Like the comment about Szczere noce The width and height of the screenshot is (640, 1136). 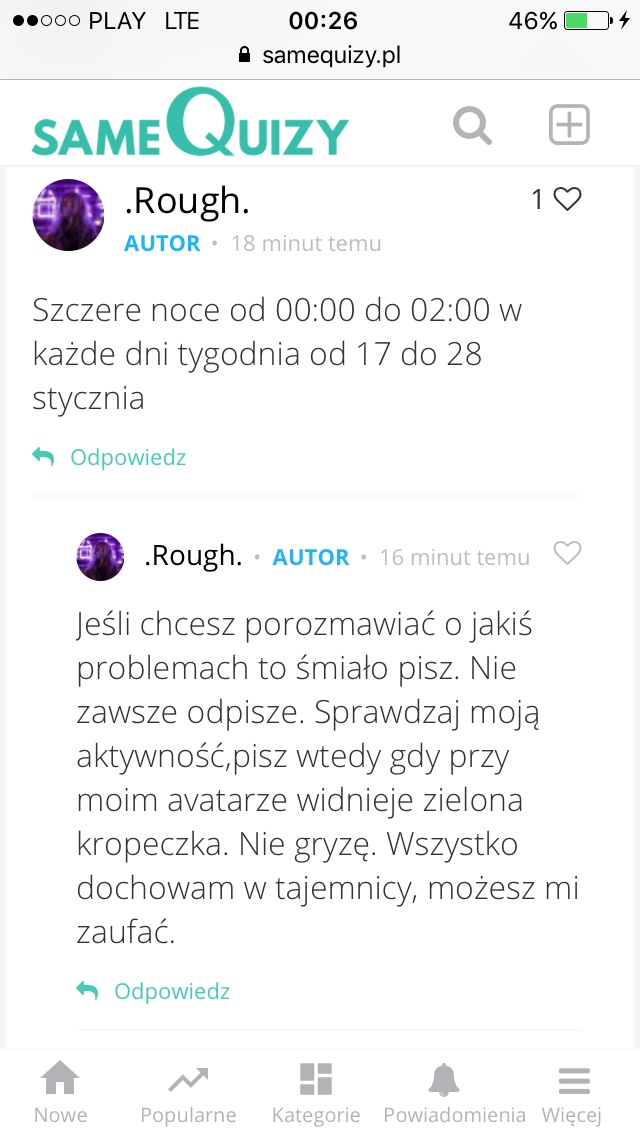[566, 200]
